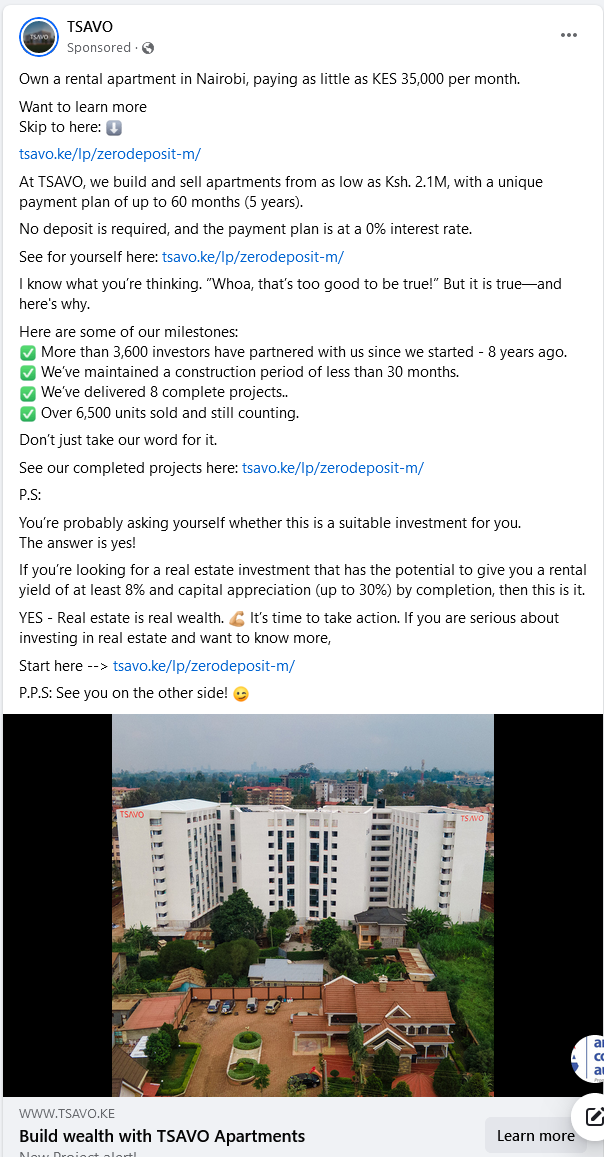Open the tsavo.ke link under 'Skip to here'

click(110, 153)
